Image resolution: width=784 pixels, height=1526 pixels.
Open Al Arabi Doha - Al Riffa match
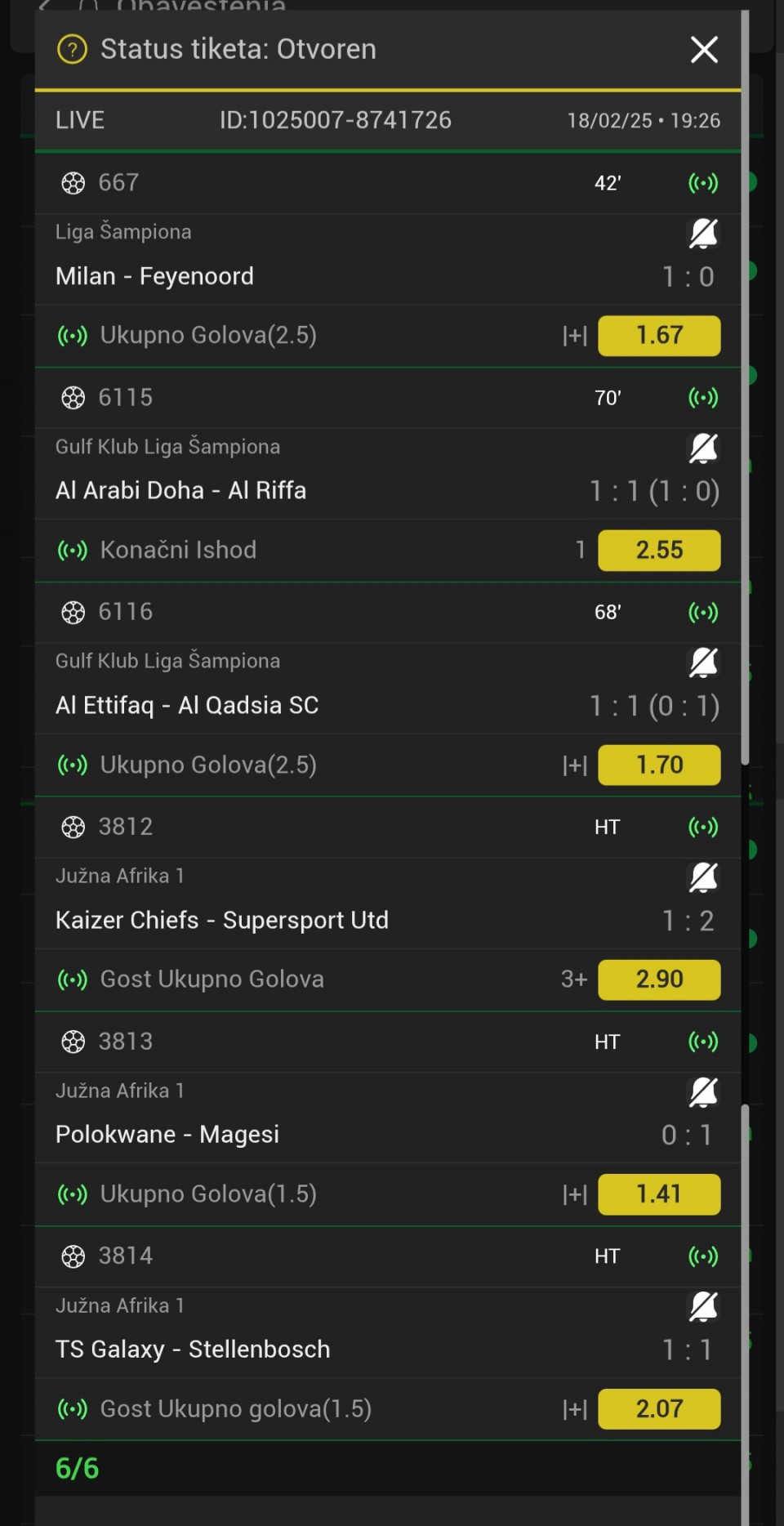(x=180, y=490)
